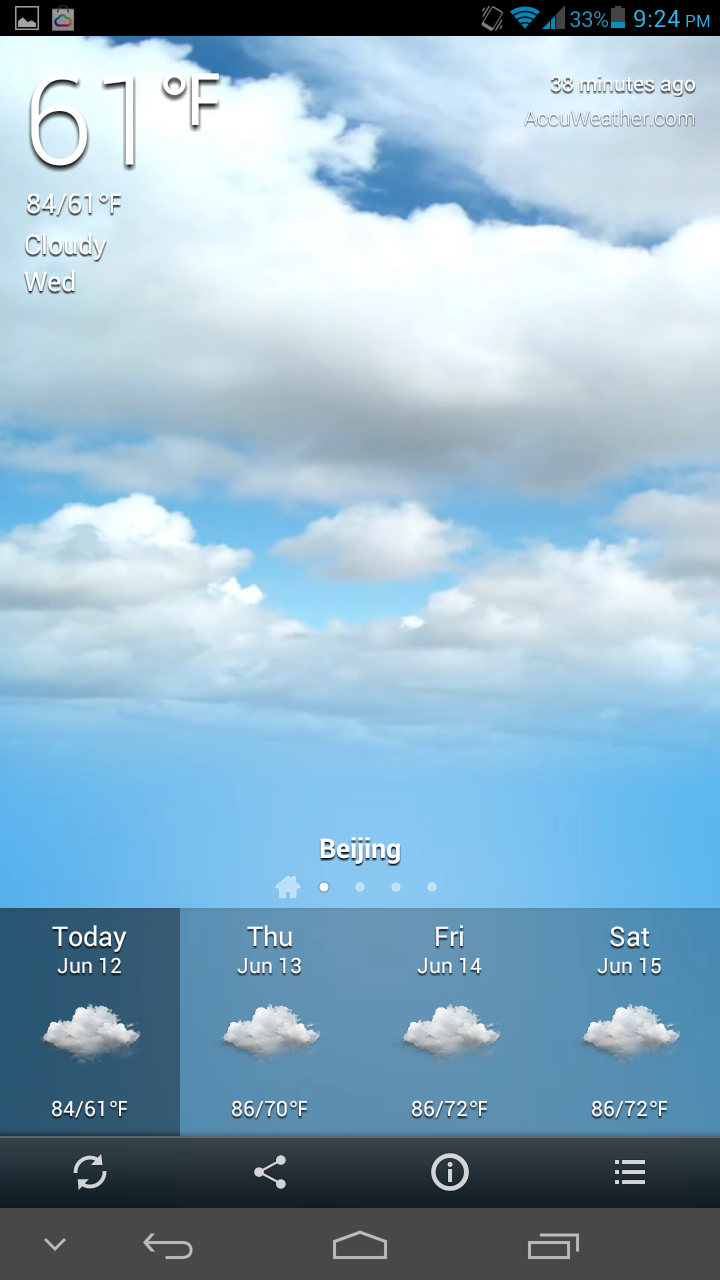
Task: Open the city list icon
Action: click(x=630, y=1172)
